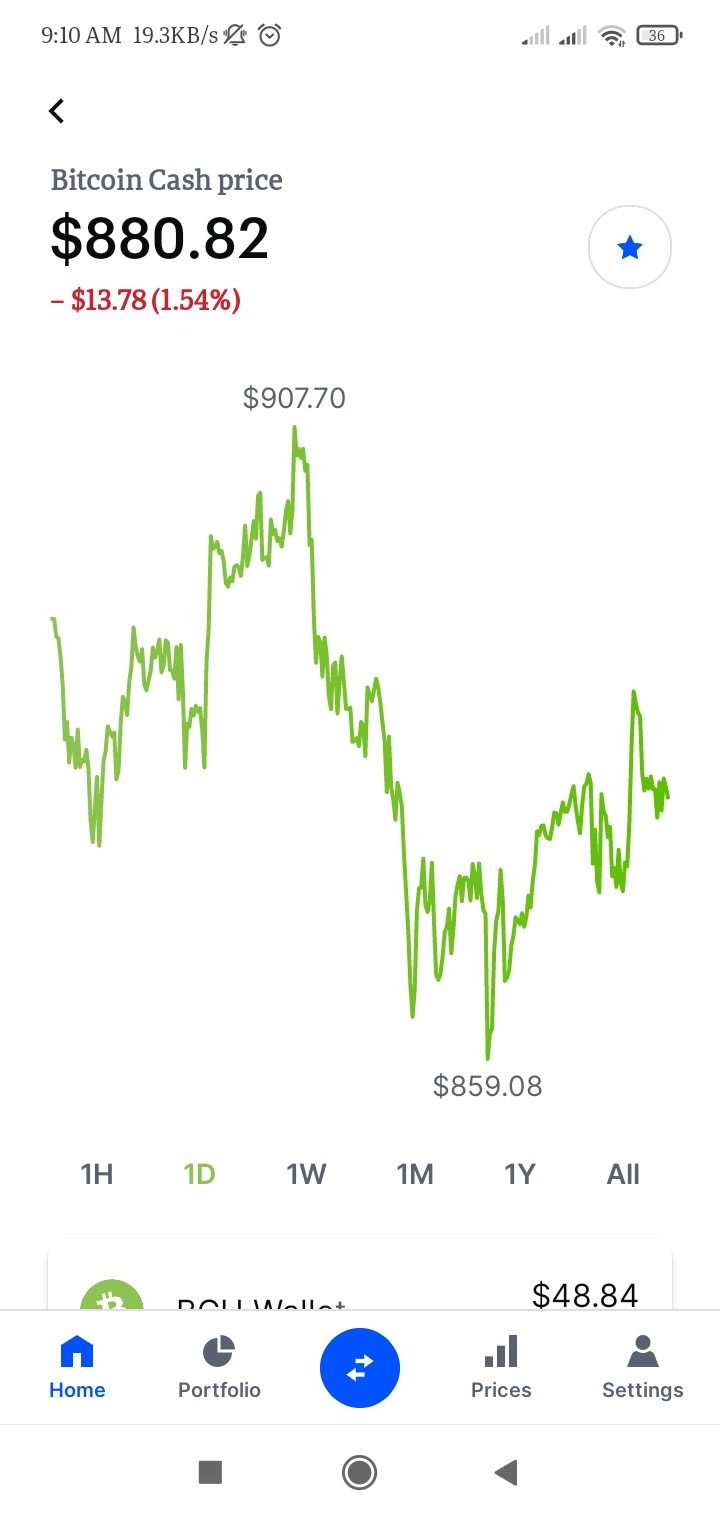
Task: Select the 1D chart range
Action: click(199, 1174)
